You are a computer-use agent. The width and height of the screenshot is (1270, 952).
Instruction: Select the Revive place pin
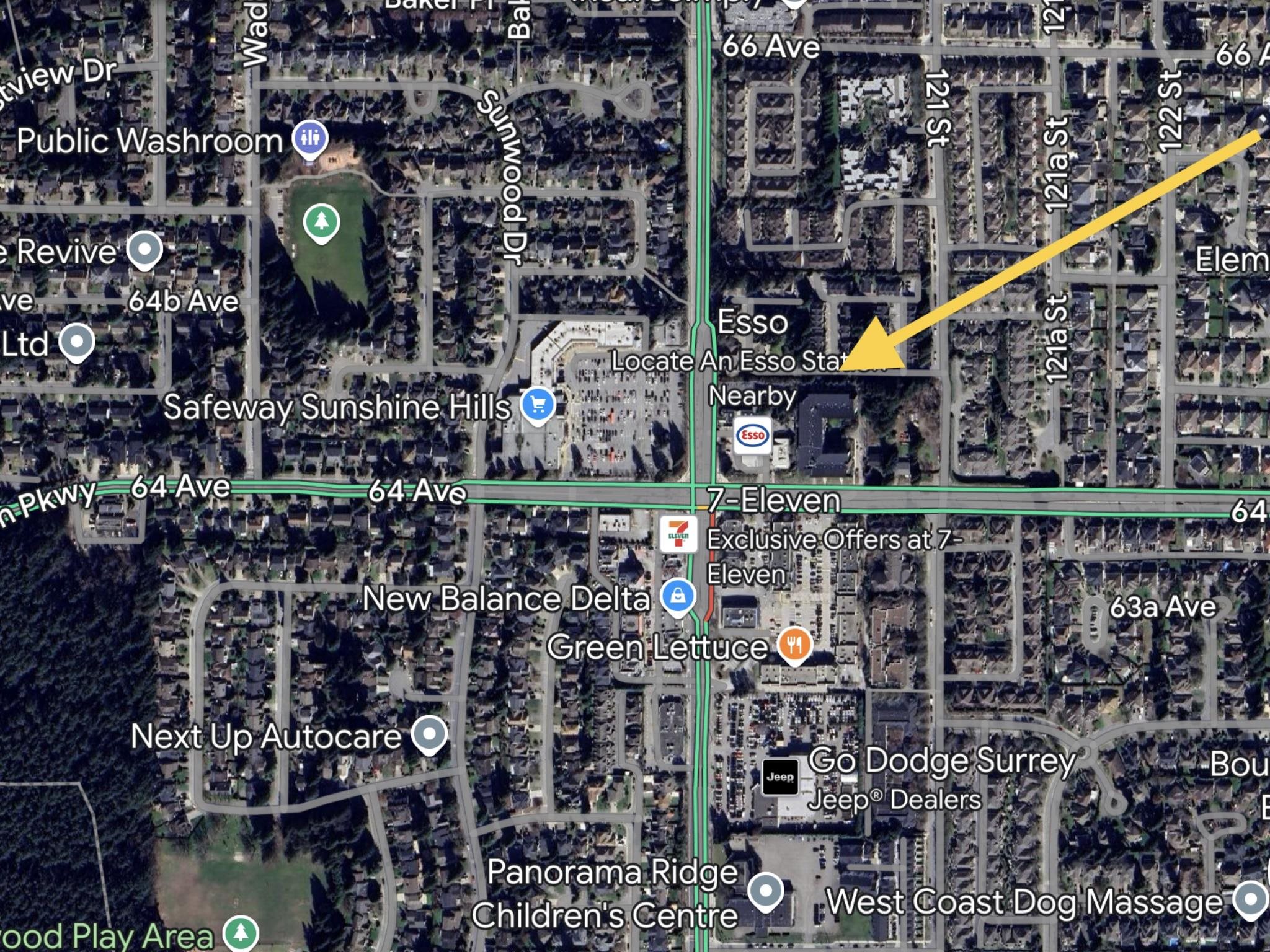pyautogui.click(x=144, y=250)
